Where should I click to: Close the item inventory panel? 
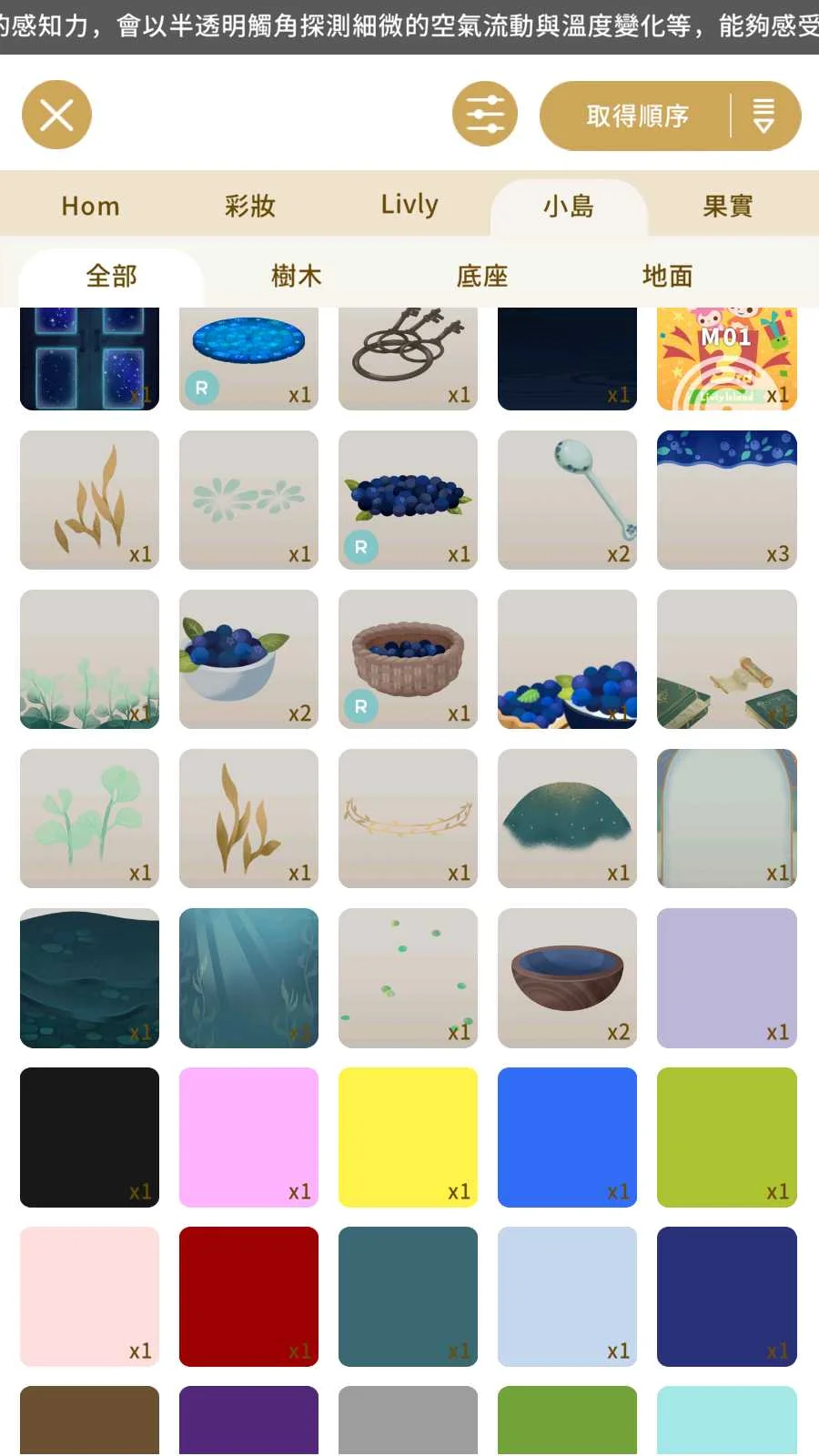pos(56,116)
